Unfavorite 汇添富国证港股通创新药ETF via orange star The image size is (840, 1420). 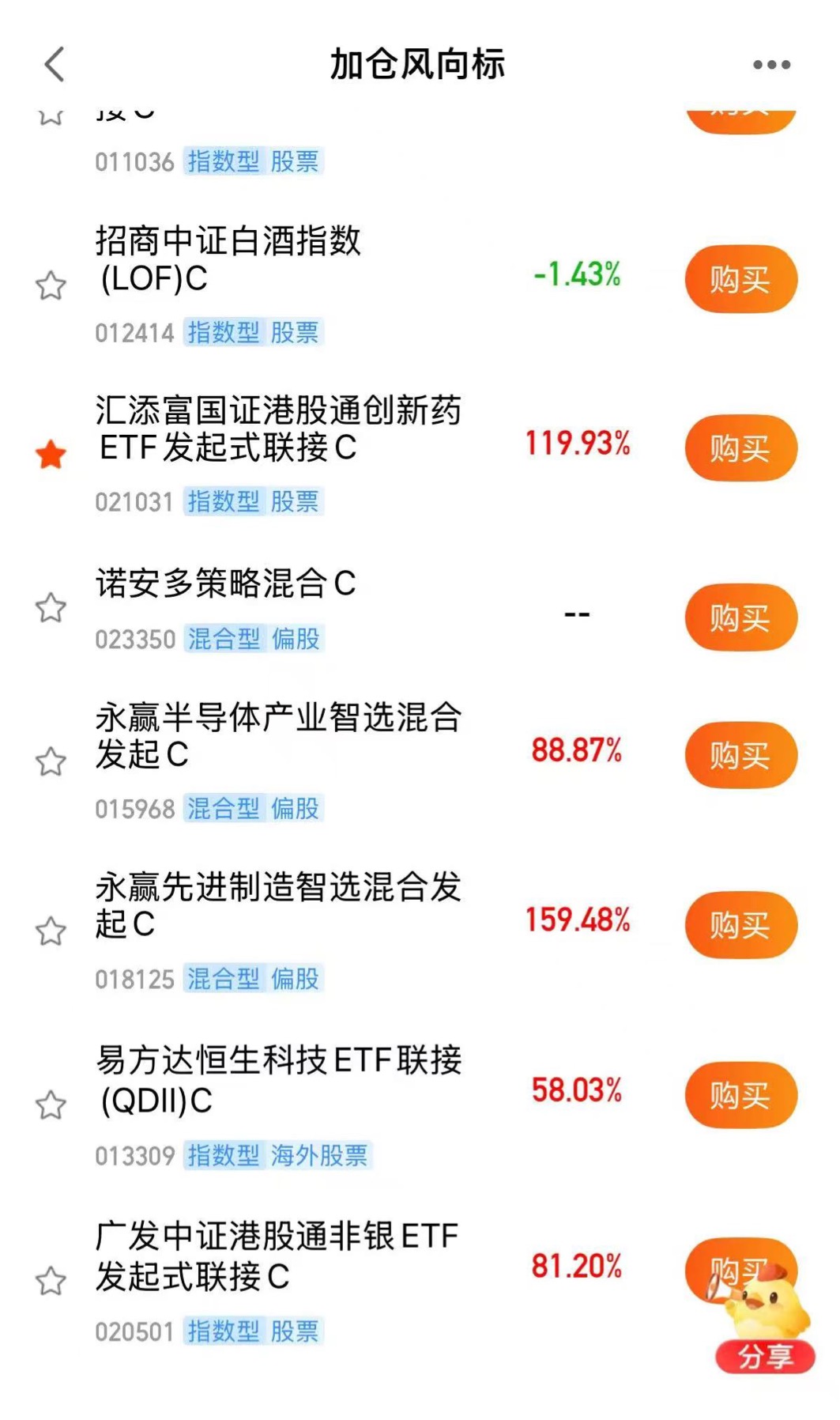[51, 455]
